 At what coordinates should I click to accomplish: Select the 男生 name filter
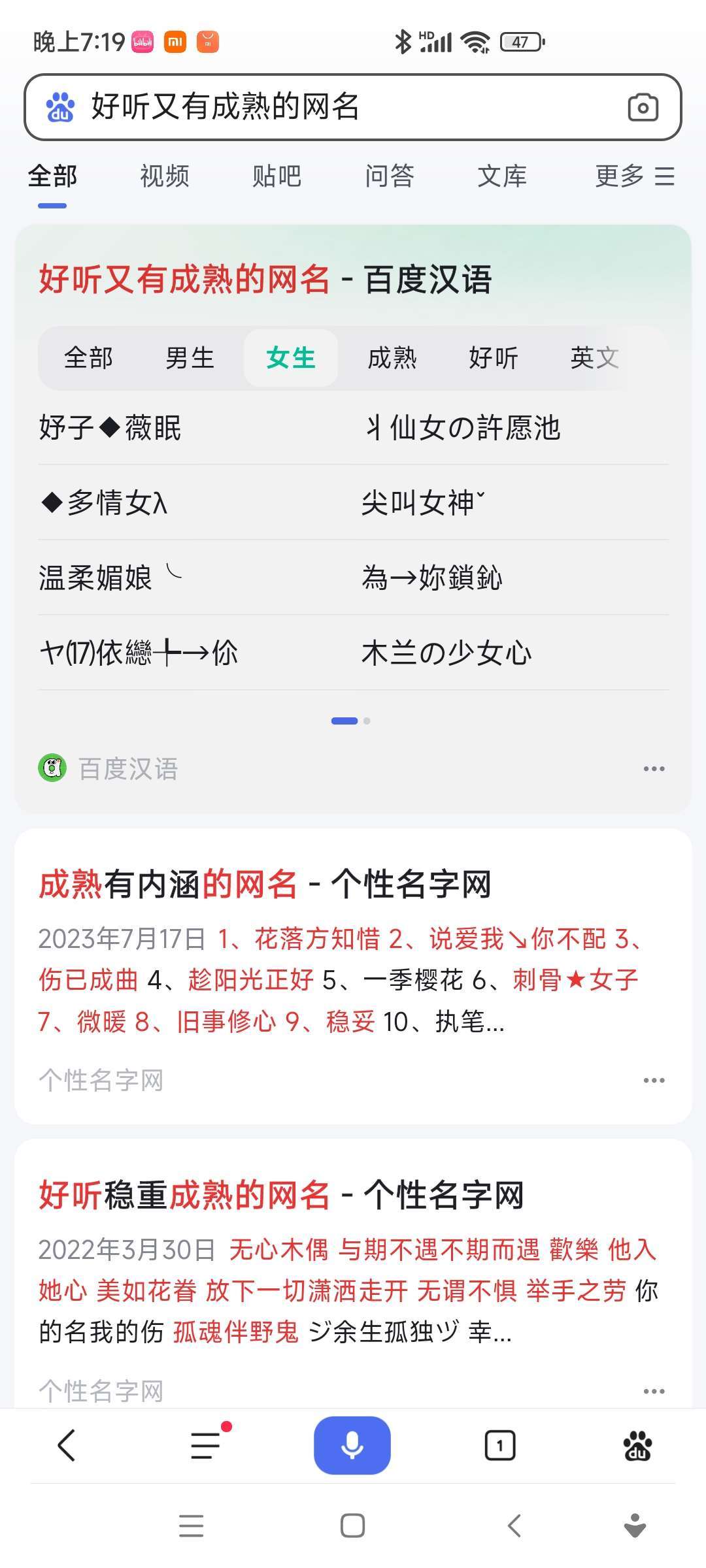[x=190, y=358]
